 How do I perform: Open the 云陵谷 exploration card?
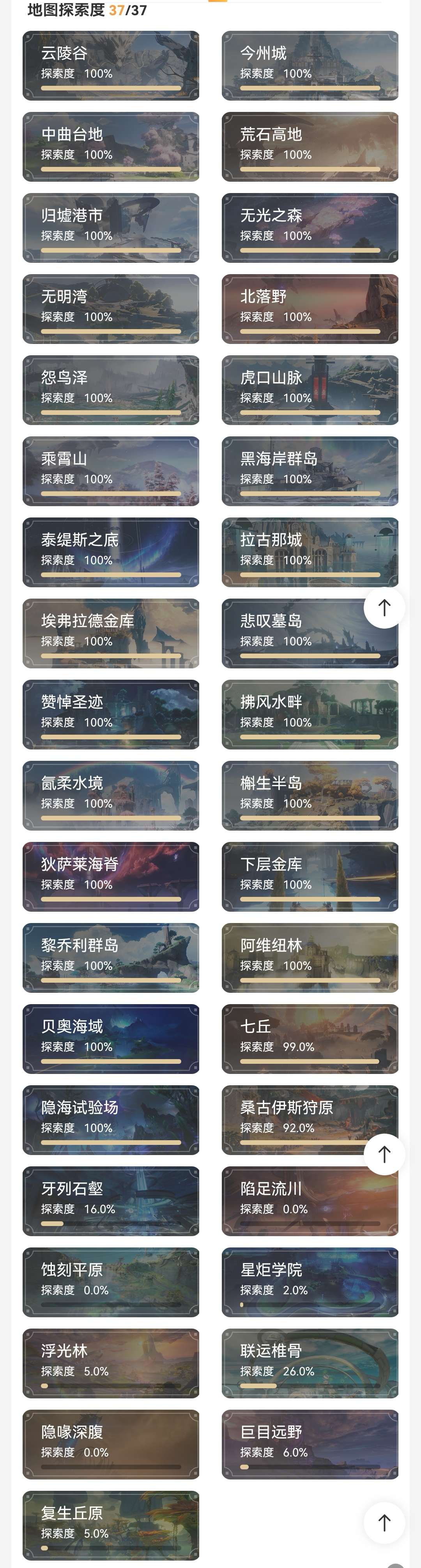(111, 65)
